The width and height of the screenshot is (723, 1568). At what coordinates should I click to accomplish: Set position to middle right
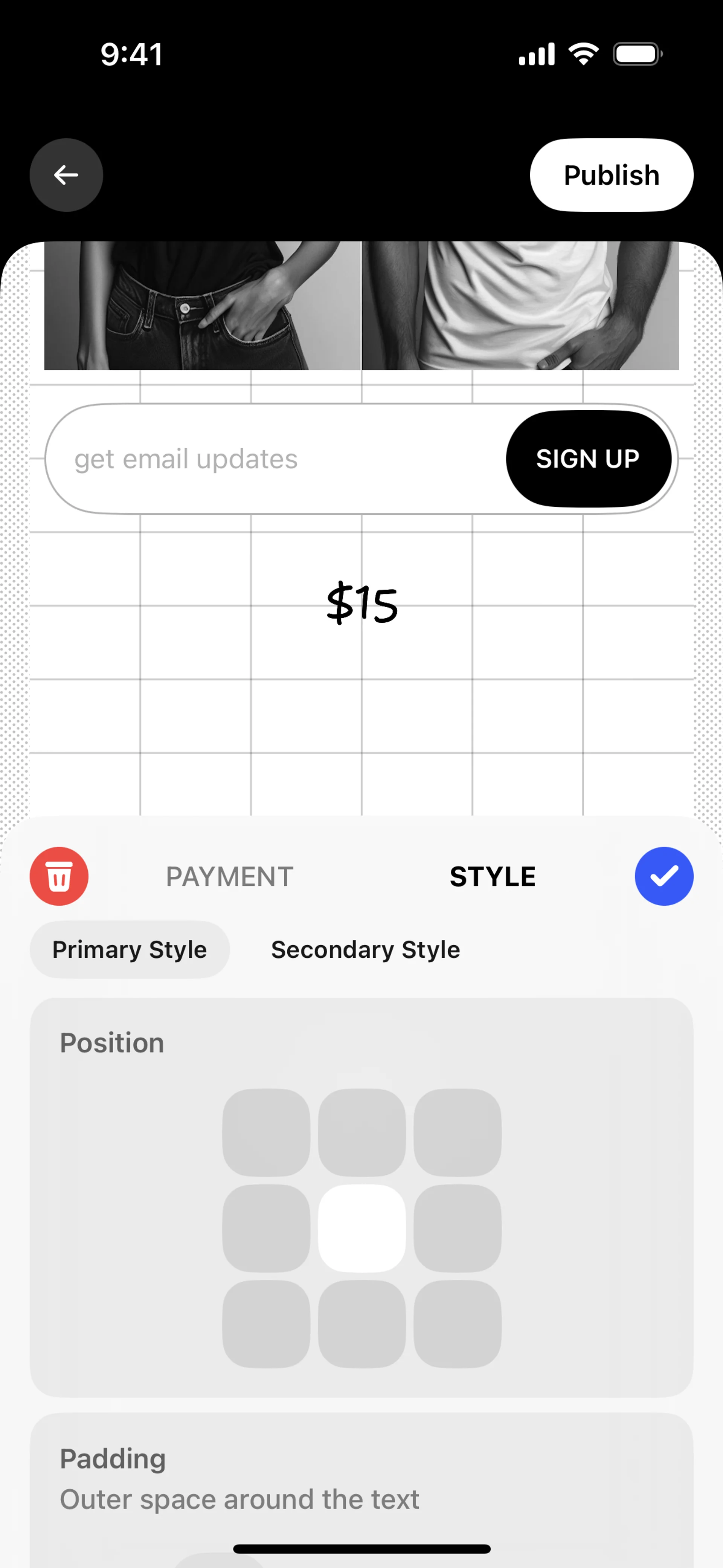tap(457, 1228)
